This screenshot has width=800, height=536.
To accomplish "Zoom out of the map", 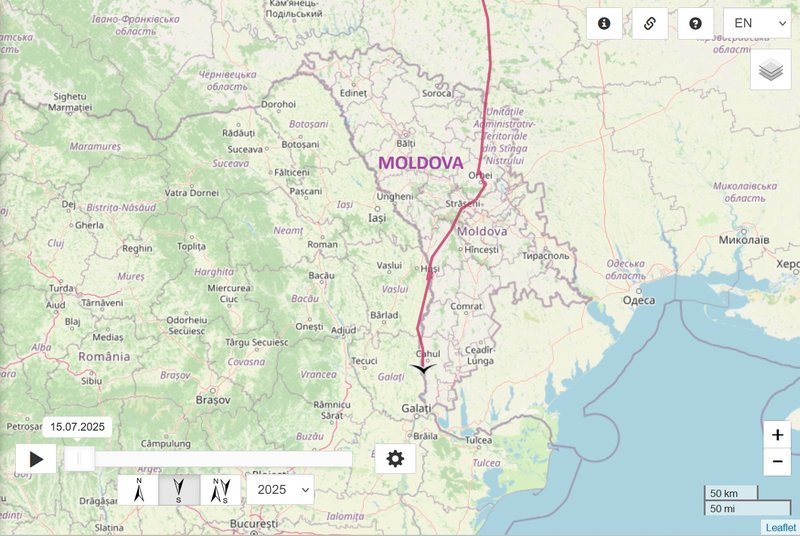I will pyautogui.click(x=777, y=462).
